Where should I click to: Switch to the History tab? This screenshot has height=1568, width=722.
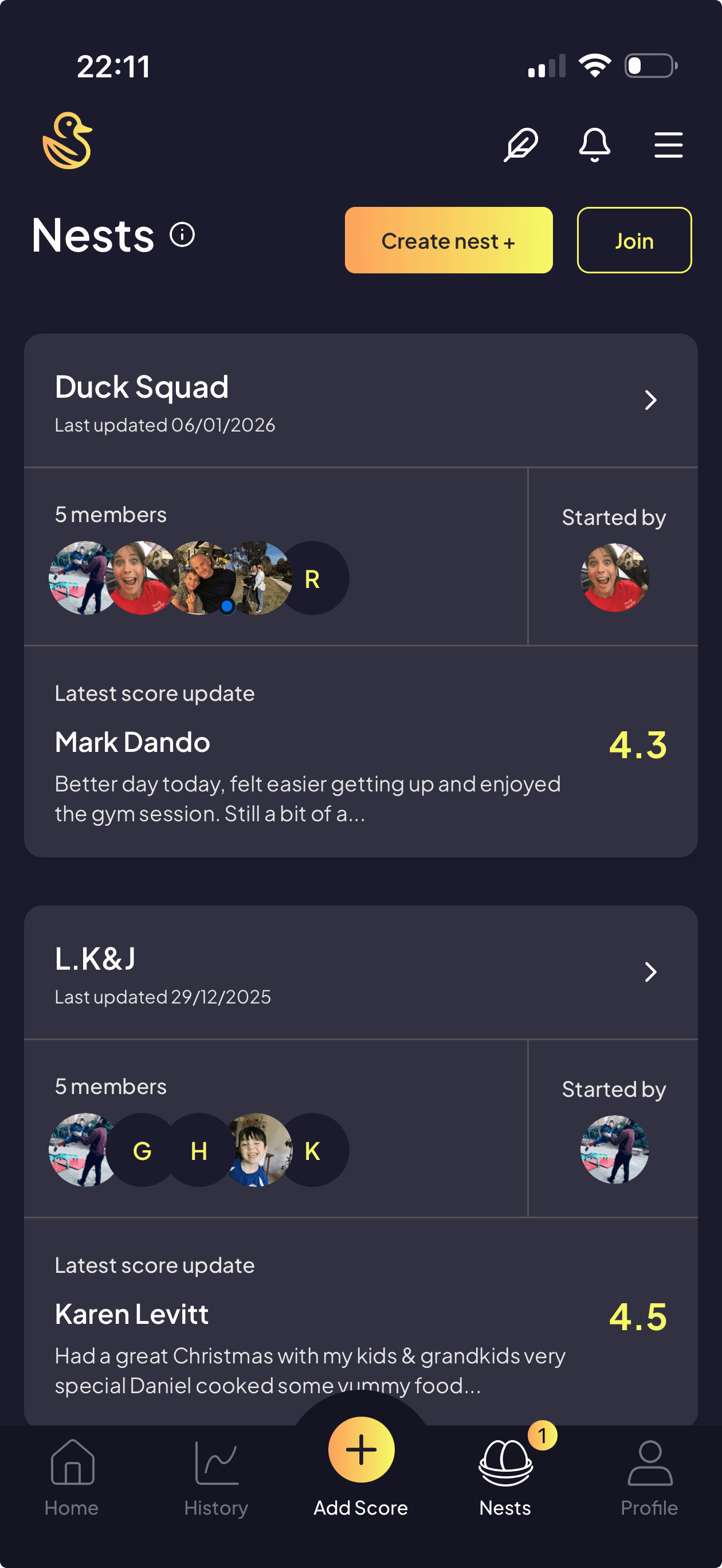coord(216,1477)
